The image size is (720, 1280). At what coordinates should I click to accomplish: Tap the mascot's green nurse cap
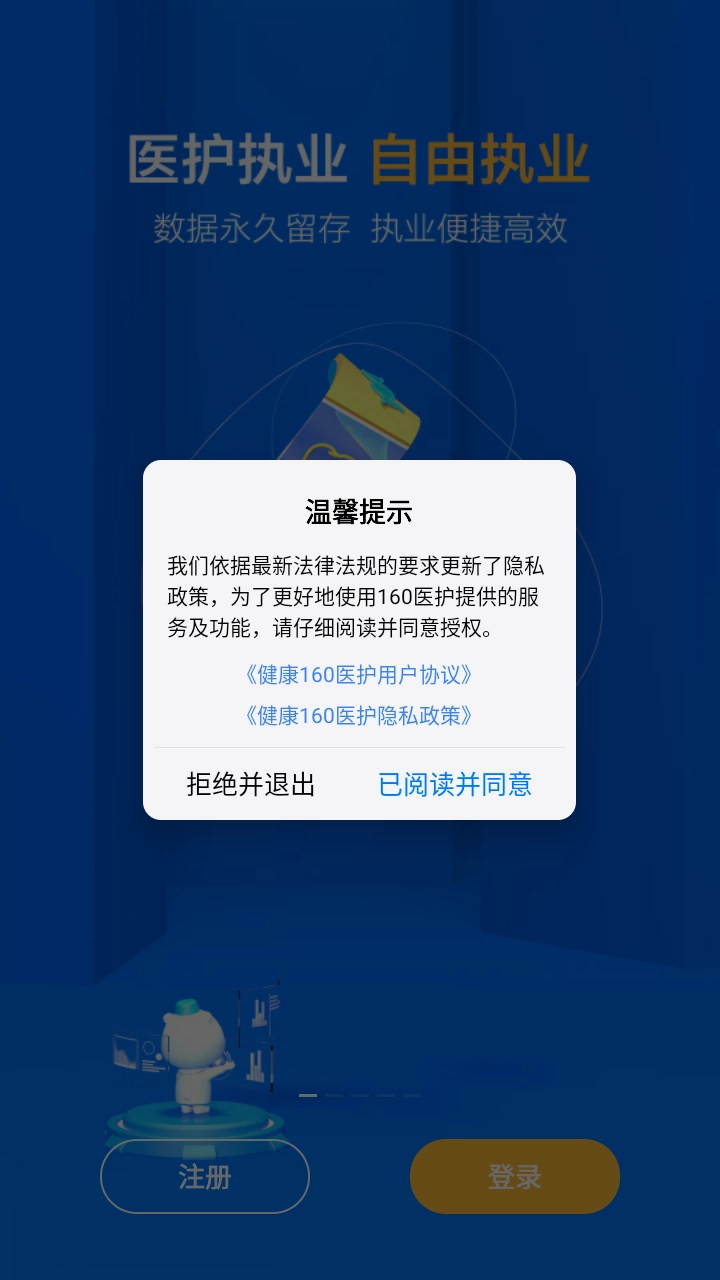pos(187,1005)
